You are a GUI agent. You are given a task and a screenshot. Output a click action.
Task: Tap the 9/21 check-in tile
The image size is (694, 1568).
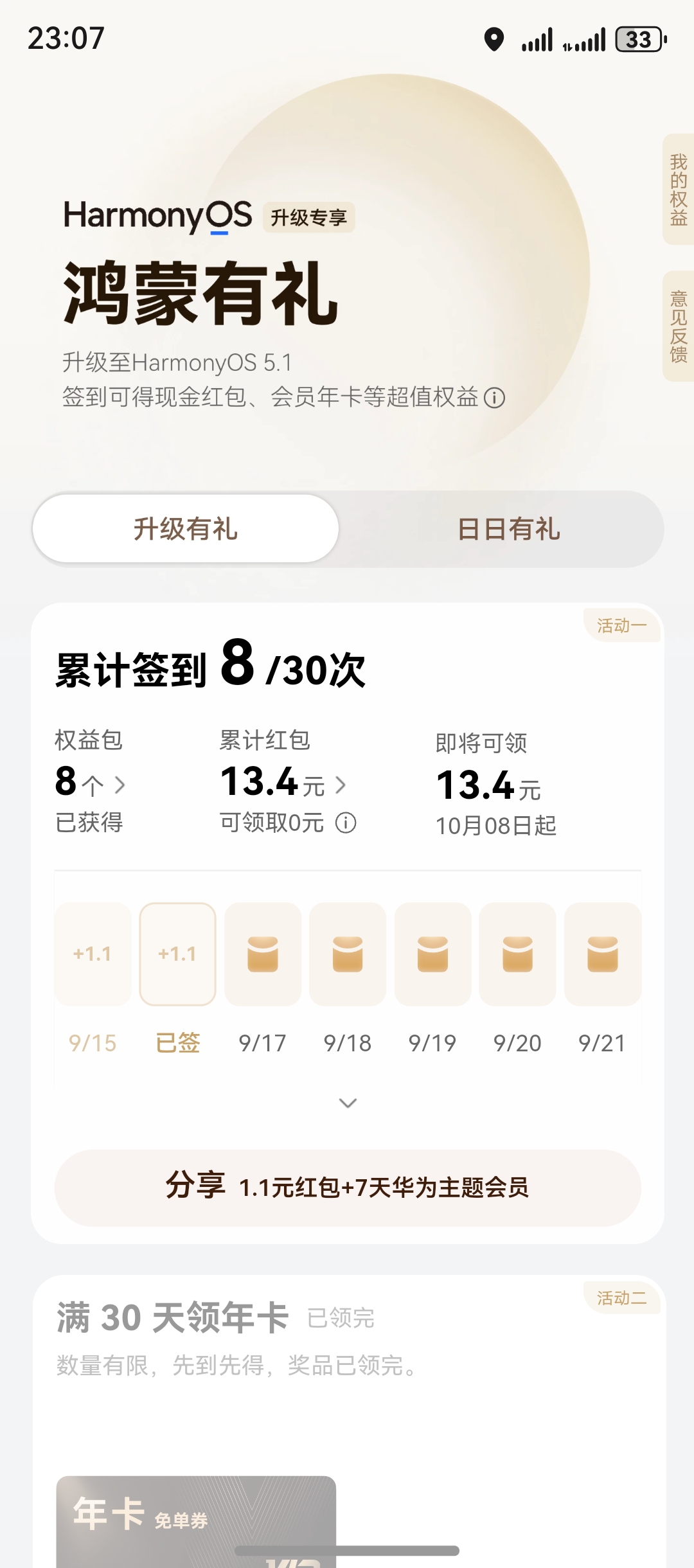pos(602,954)
